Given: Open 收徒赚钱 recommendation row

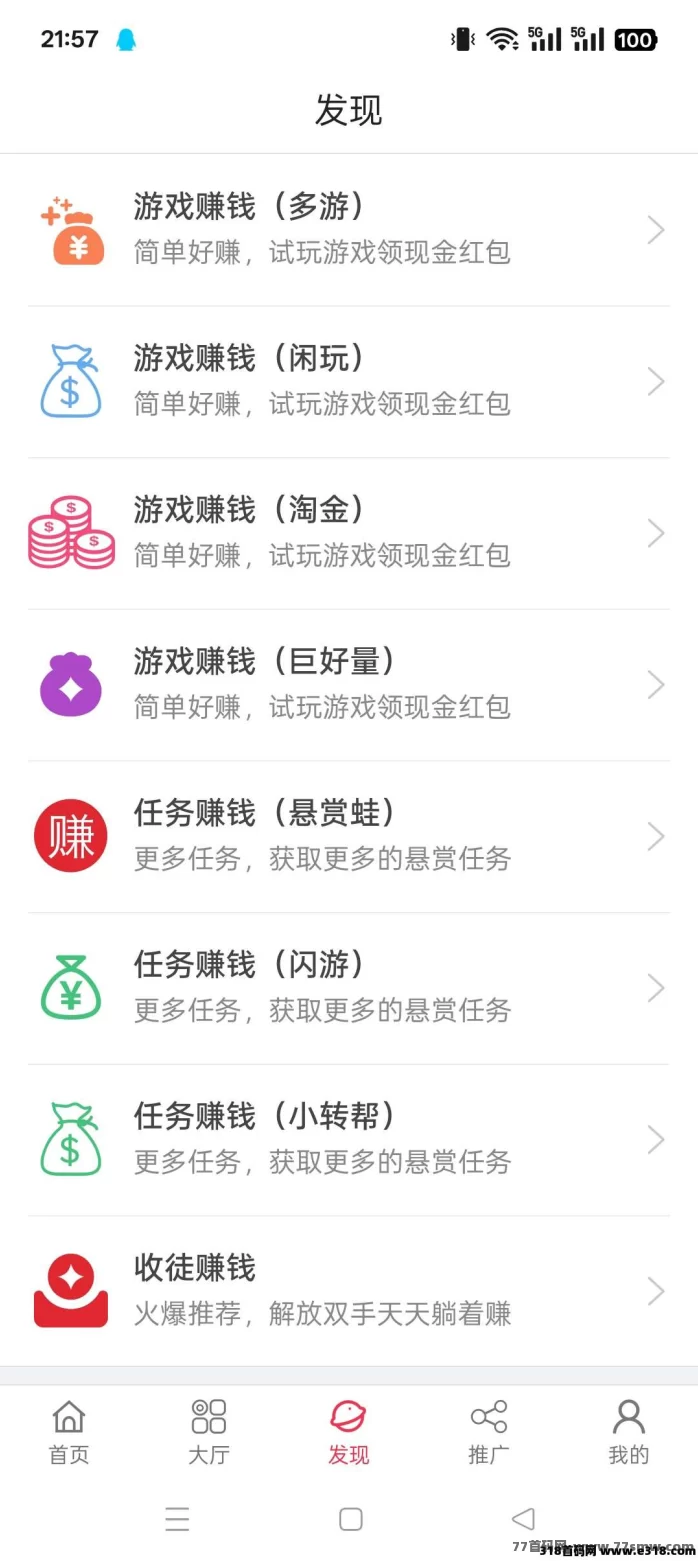Looking at the screenshot, I should coord(348,1291).
